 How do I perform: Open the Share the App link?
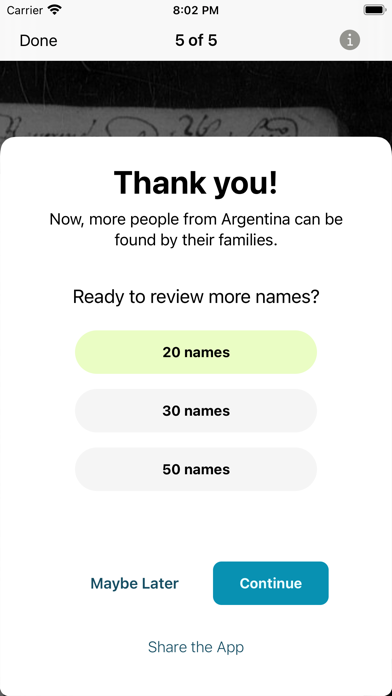[196, 647]
